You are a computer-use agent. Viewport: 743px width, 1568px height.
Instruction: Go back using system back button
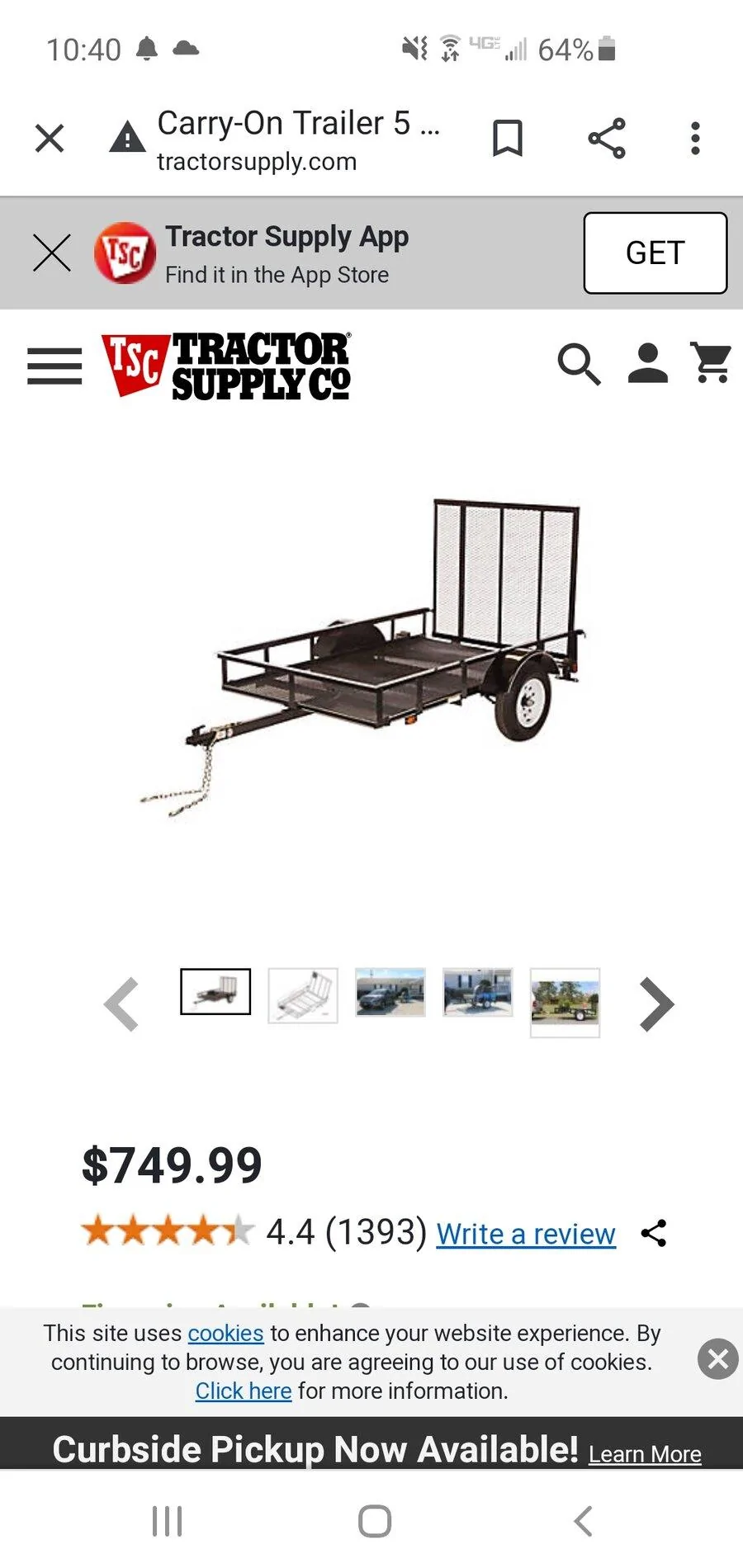[x=583, y=1520]
